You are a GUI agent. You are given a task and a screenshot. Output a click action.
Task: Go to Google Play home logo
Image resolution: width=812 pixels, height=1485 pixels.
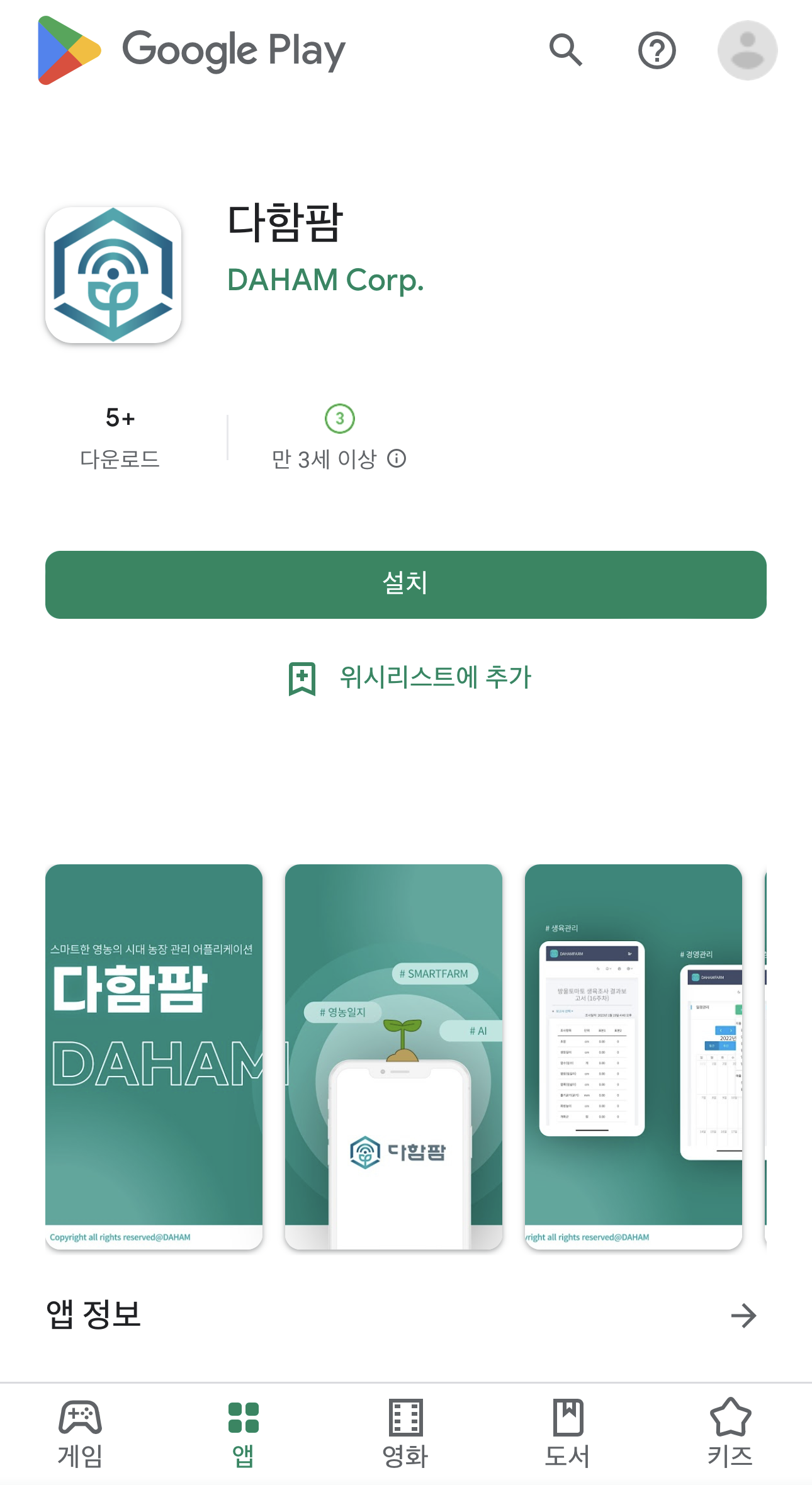pos(192,50)
